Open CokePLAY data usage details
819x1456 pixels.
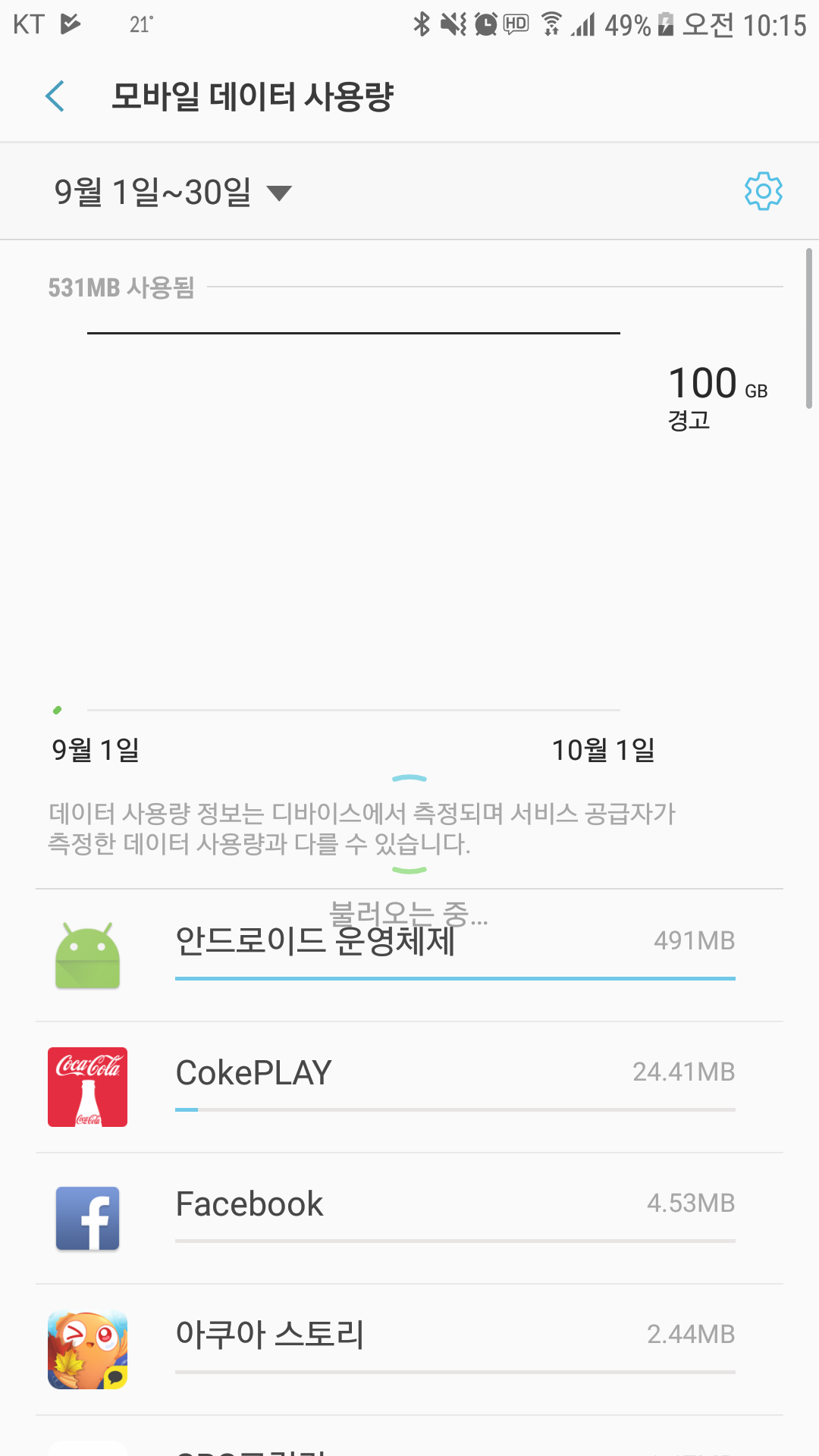(x=409, y=1087)
